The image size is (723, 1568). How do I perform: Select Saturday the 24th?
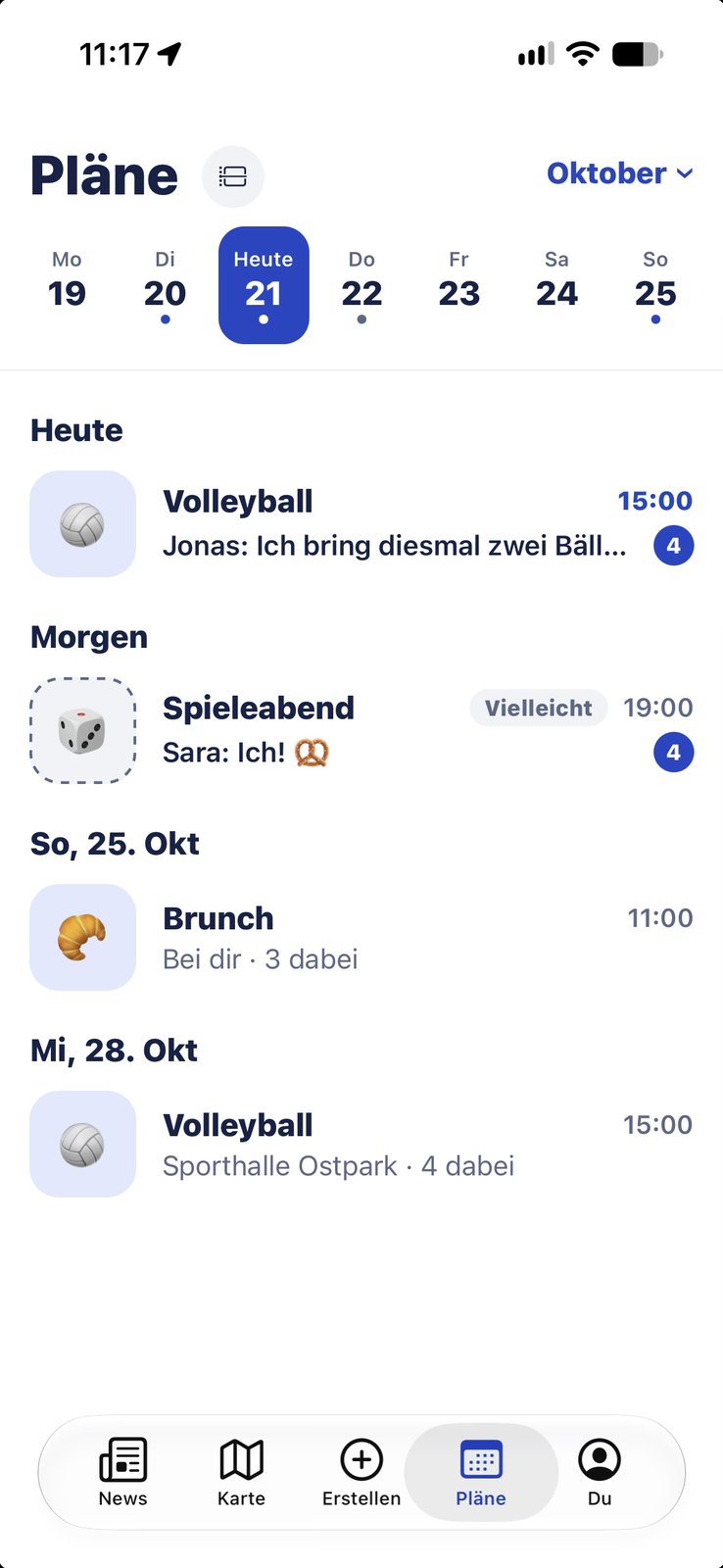click(556, 285)
